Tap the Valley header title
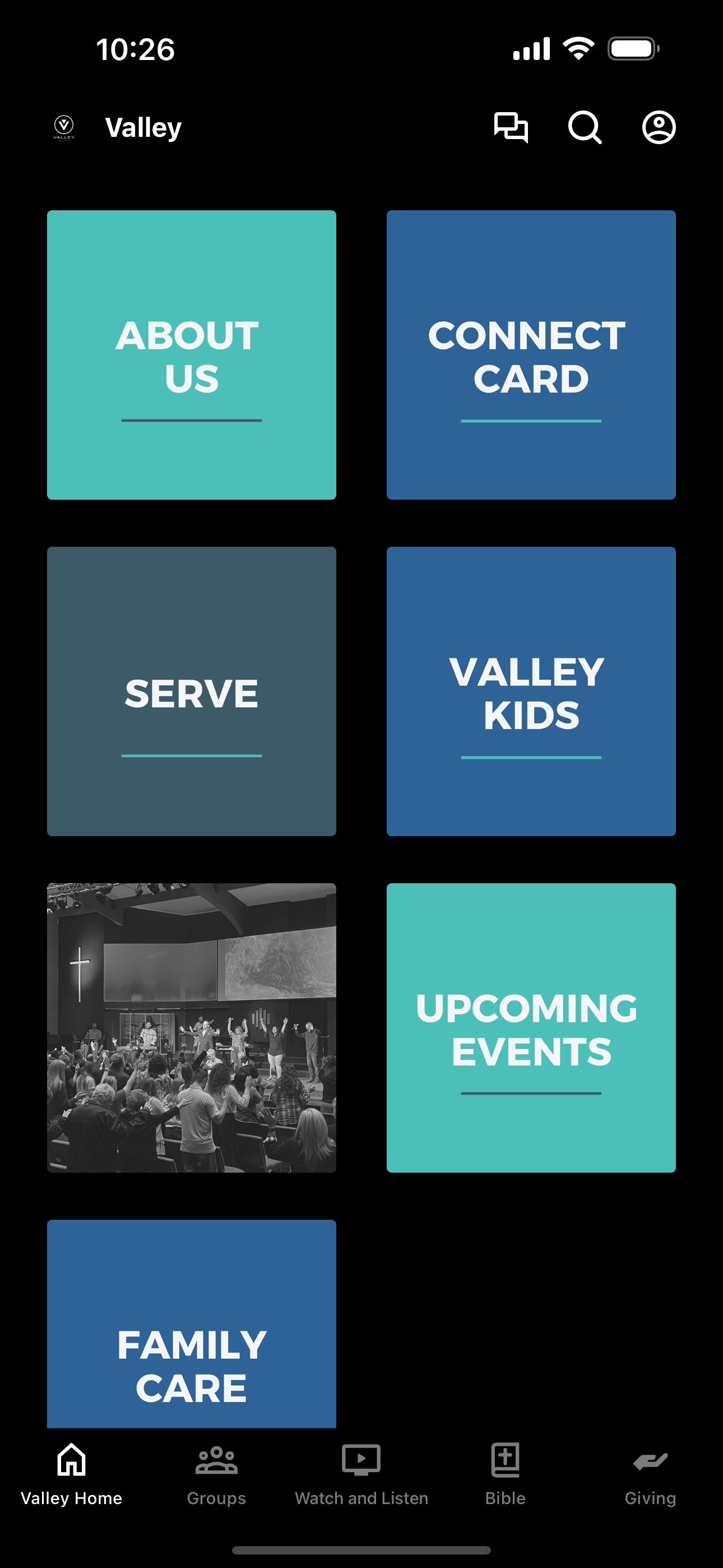Screen dimensions: 723x1568 tap(143, 128)
